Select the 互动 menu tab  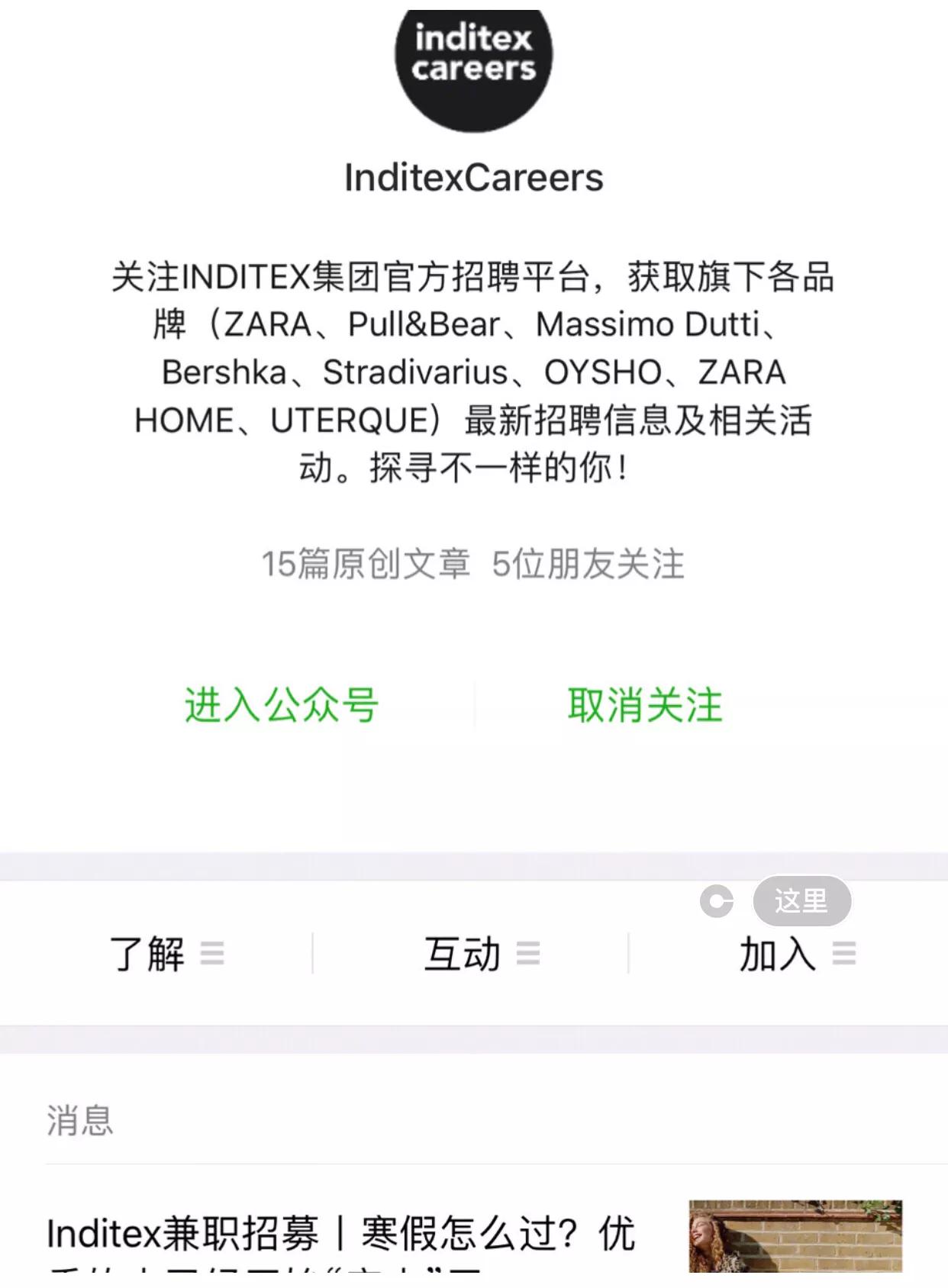(462, 952)
